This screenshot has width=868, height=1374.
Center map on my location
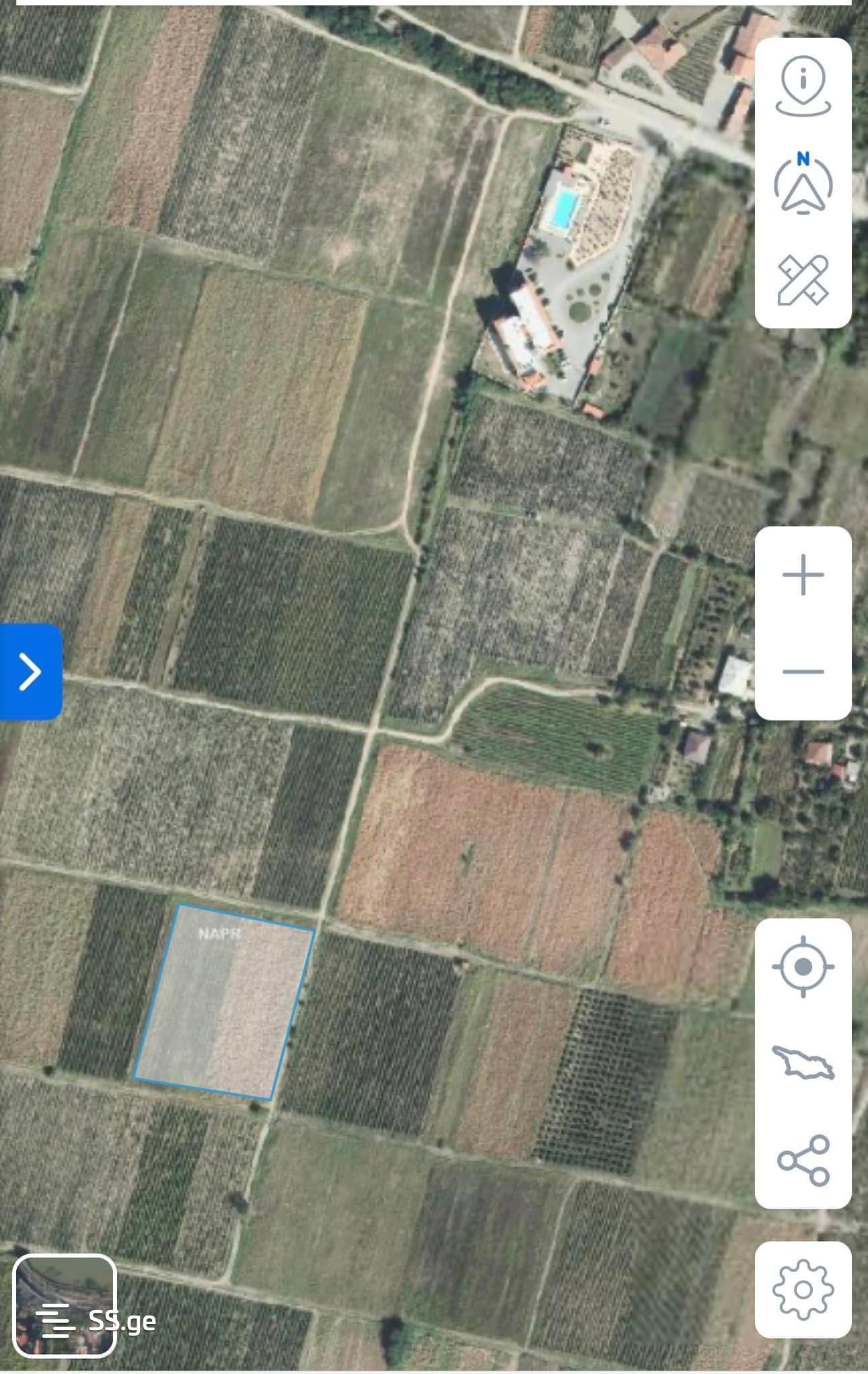(x=803, y=967)
